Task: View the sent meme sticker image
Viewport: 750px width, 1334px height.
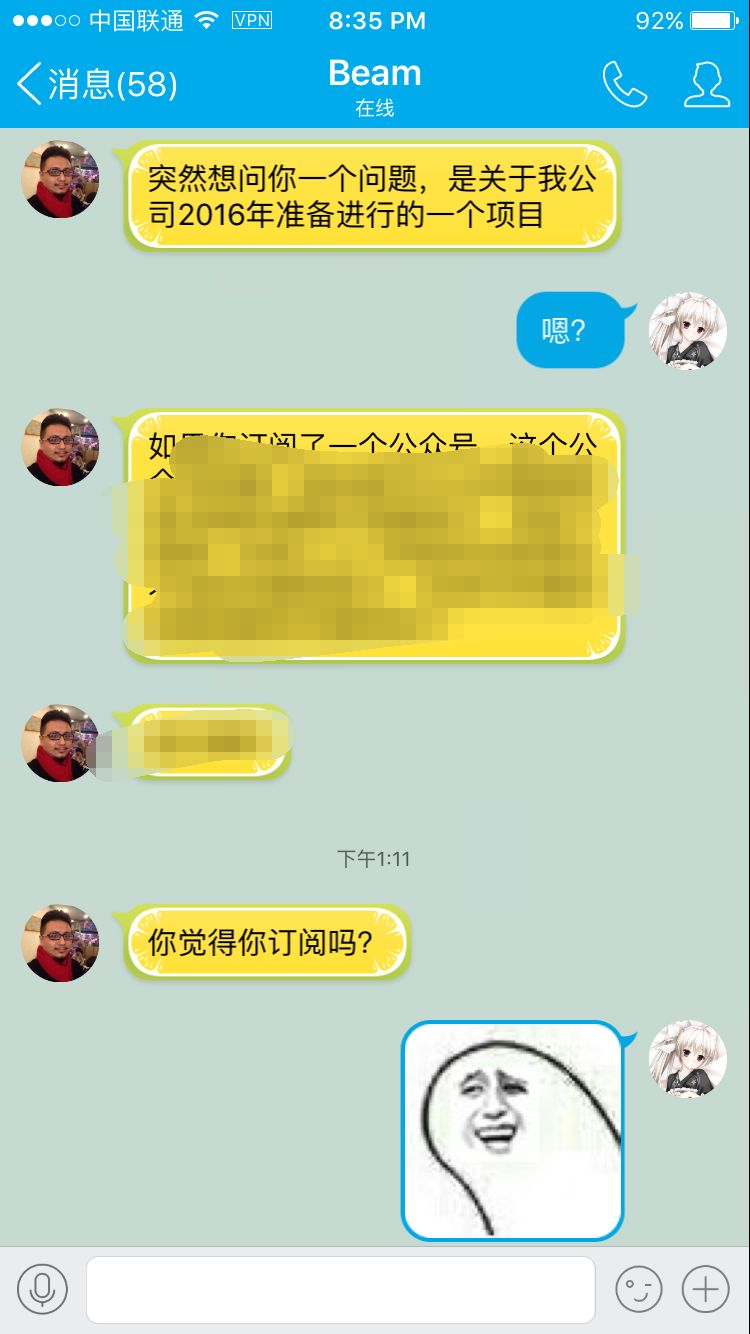Action: pyautogui.click(x=512, y=1130)
